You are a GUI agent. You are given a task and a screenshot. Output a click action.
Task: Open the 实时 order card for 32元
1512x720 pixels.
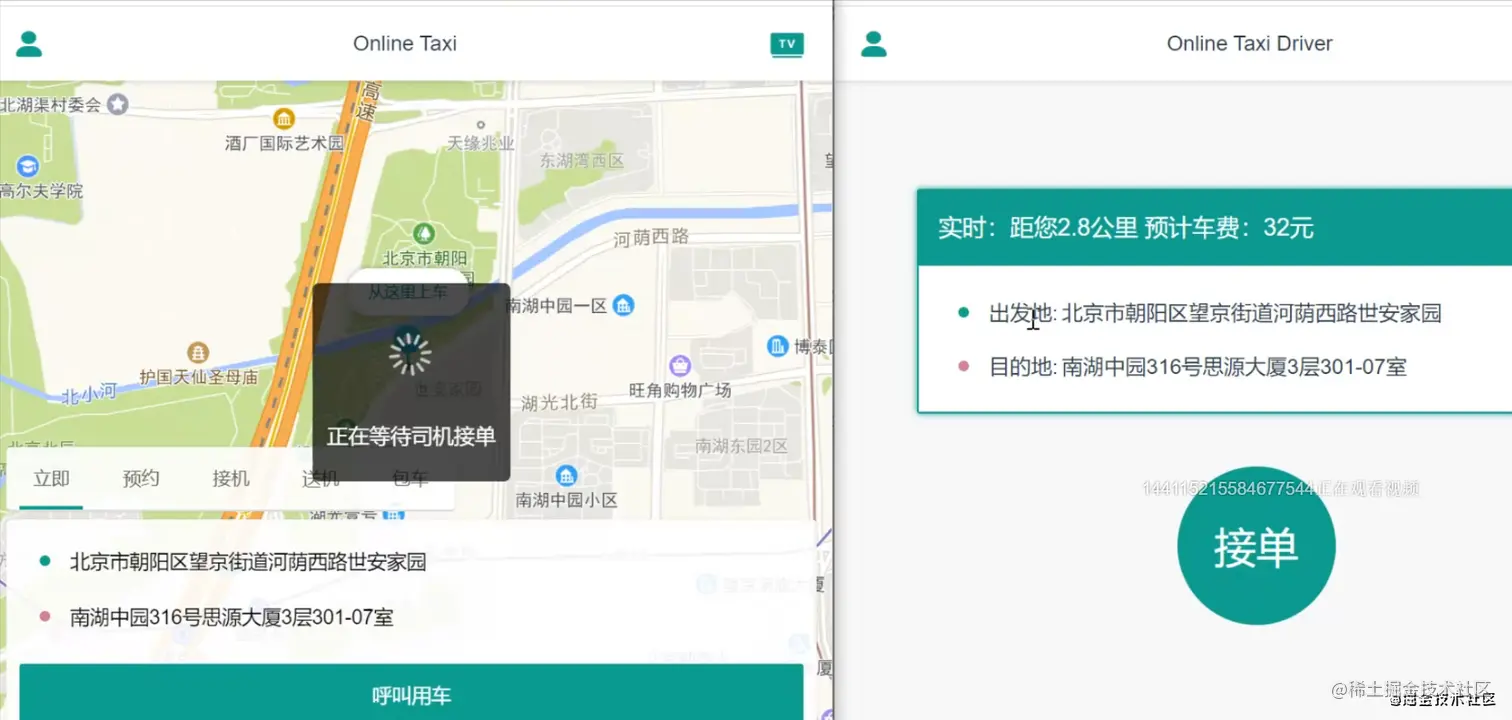(1215, 300)
